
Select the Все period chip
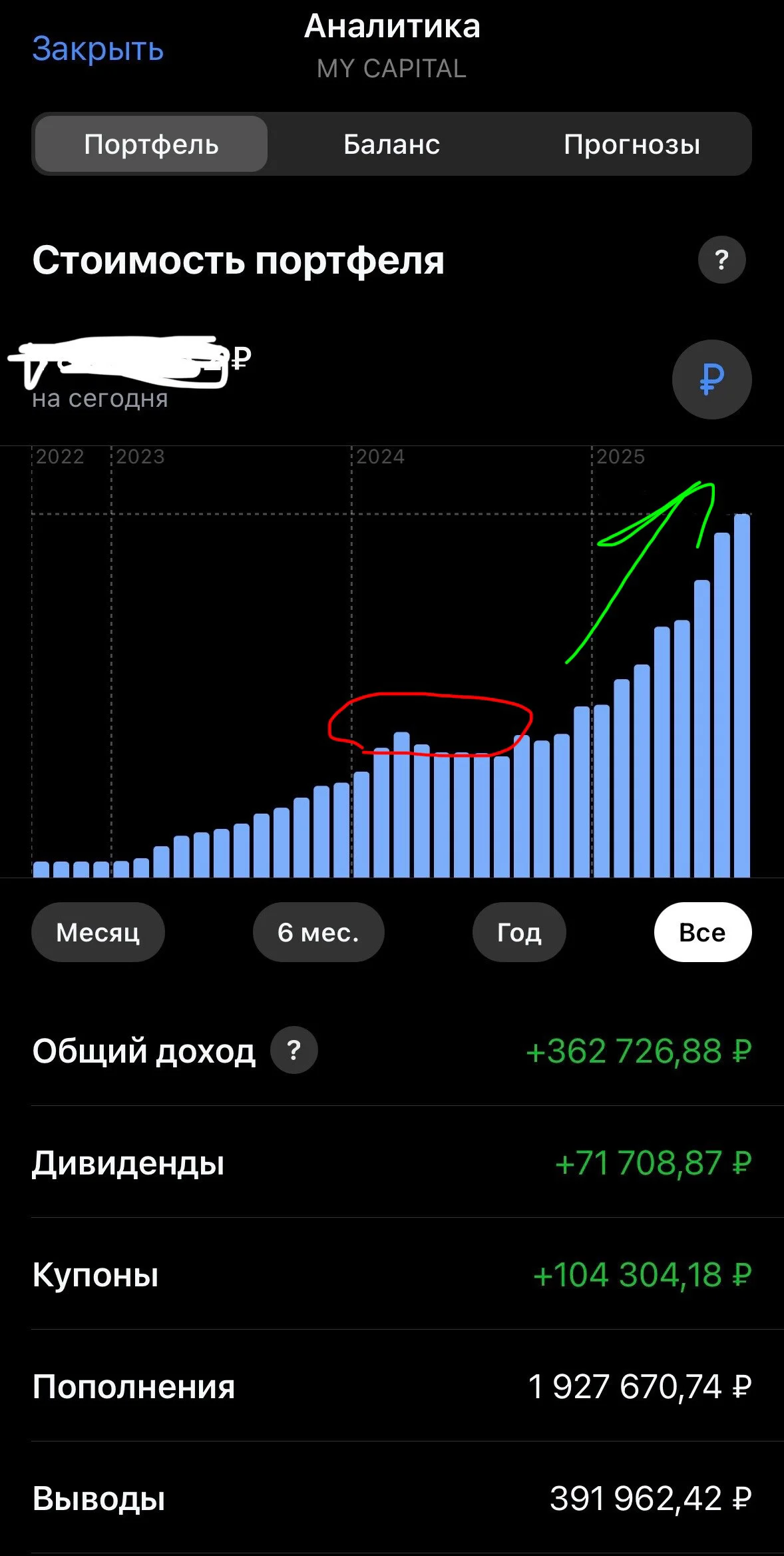coord(703,931)
